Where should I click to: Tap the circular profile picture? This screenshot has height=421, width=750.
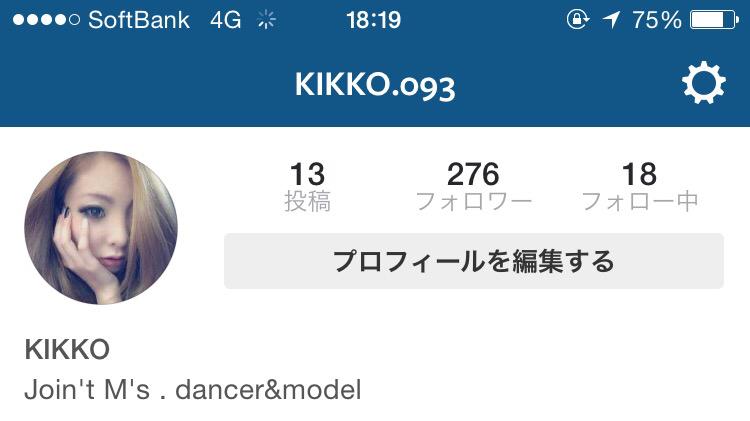101,229
